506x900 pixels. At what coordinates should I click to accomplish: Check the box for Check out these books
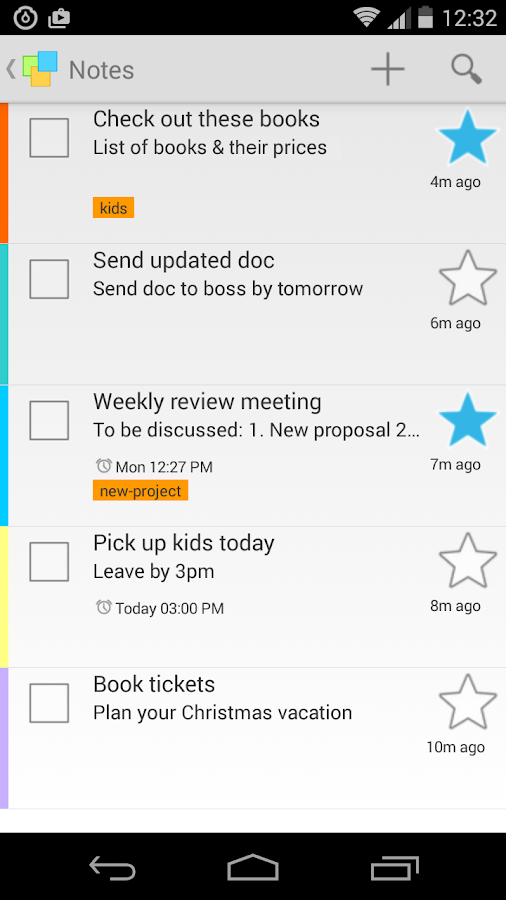49,138
